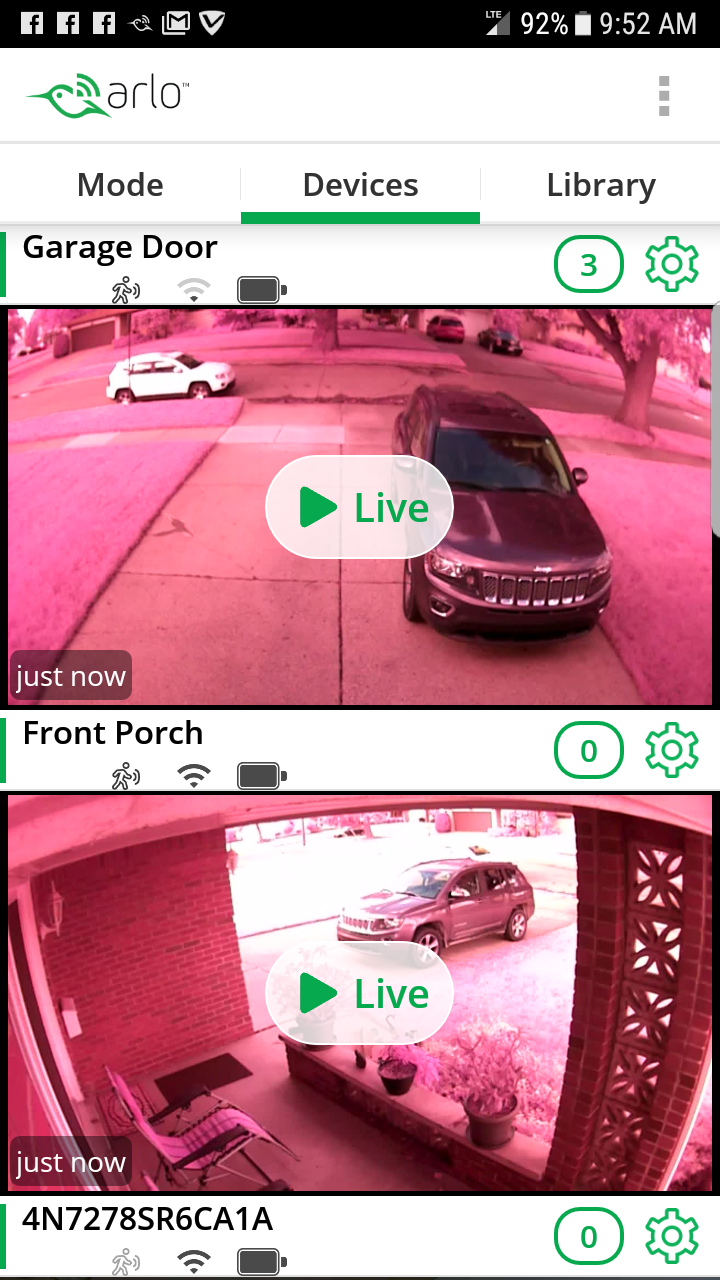The width and height of the screenshot is (720, 1280).
Task: Tap the just now timestamp on Garage Door
Action: [70, 675]
